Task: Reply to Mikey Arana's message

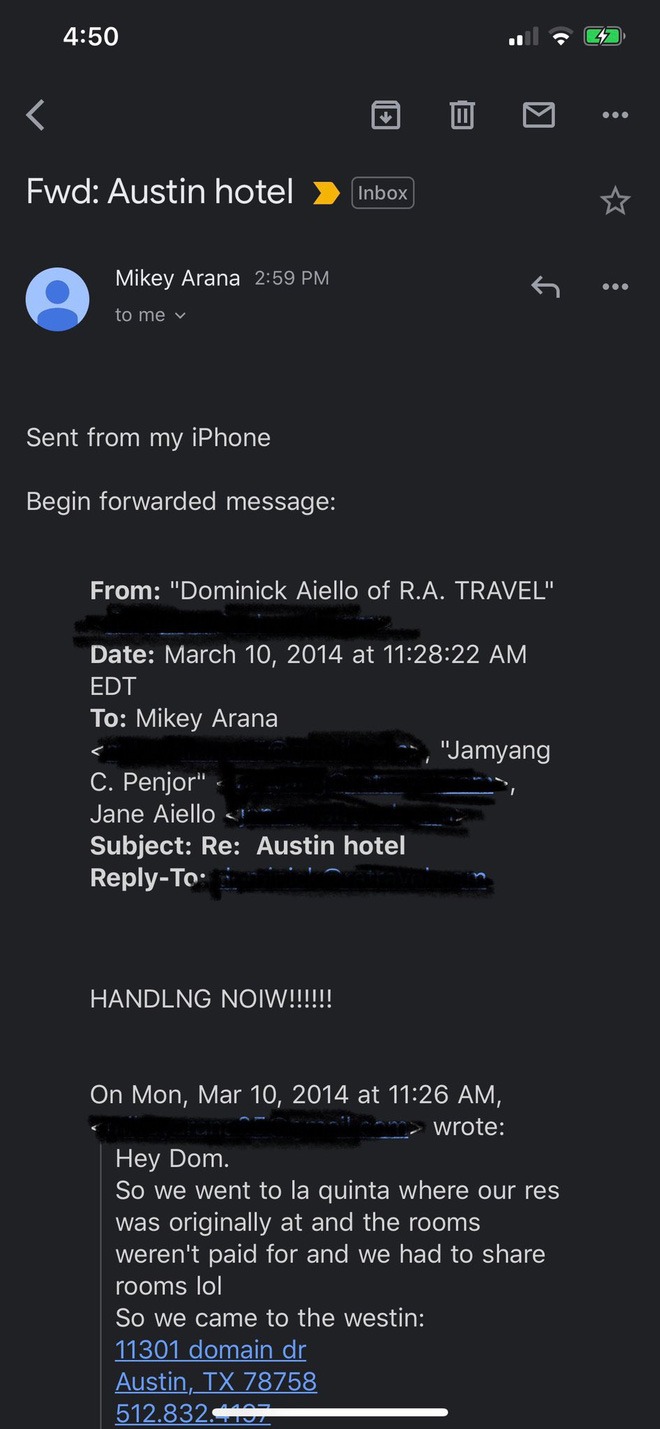Action: pos(545,288)
